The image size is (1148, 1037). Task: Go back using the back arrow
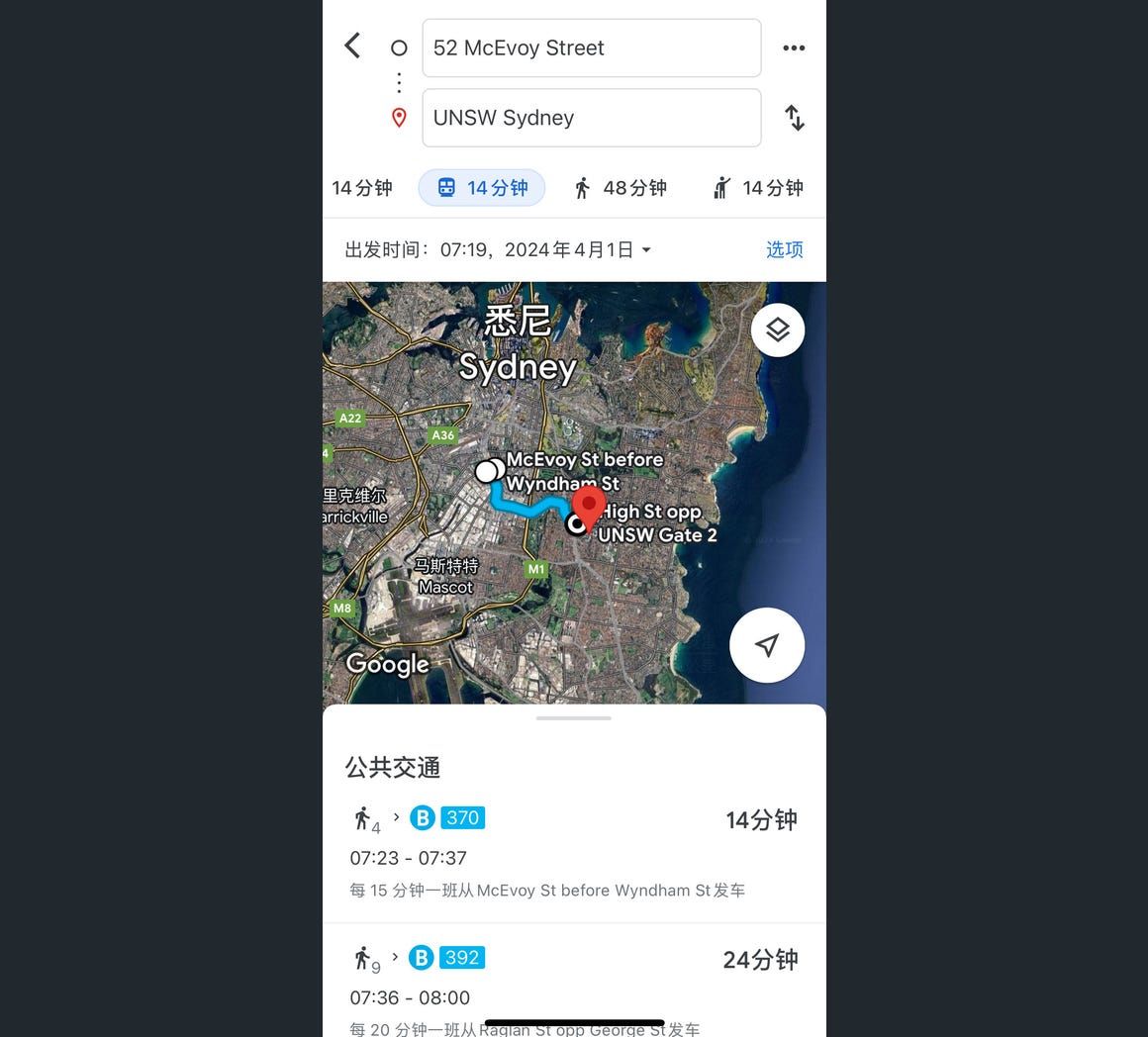(352, 46)
